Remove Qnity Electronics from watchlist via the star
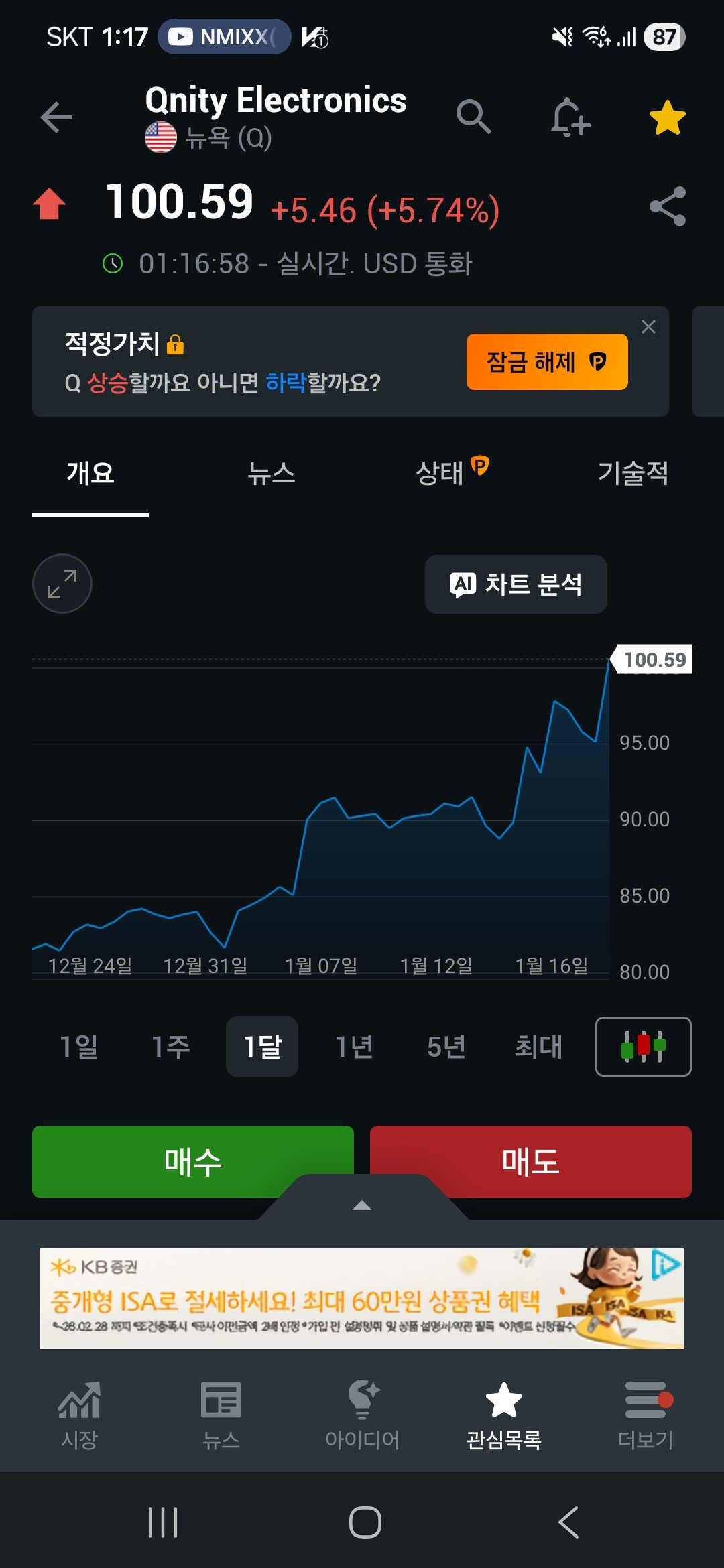Viewport: 724px width, 1568px height. pyautogui.click(x=667, y=117)
